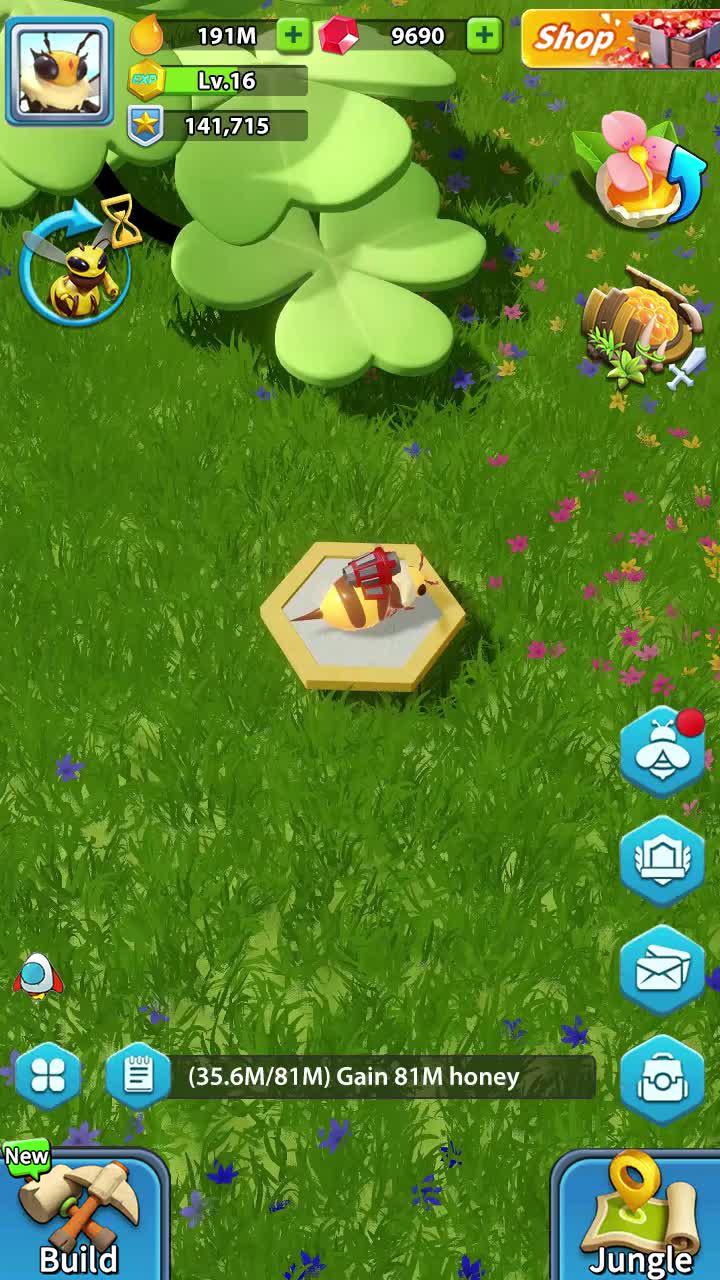Open the bee avatar profile
This screenshot has width=720, height=1280.
60,71
